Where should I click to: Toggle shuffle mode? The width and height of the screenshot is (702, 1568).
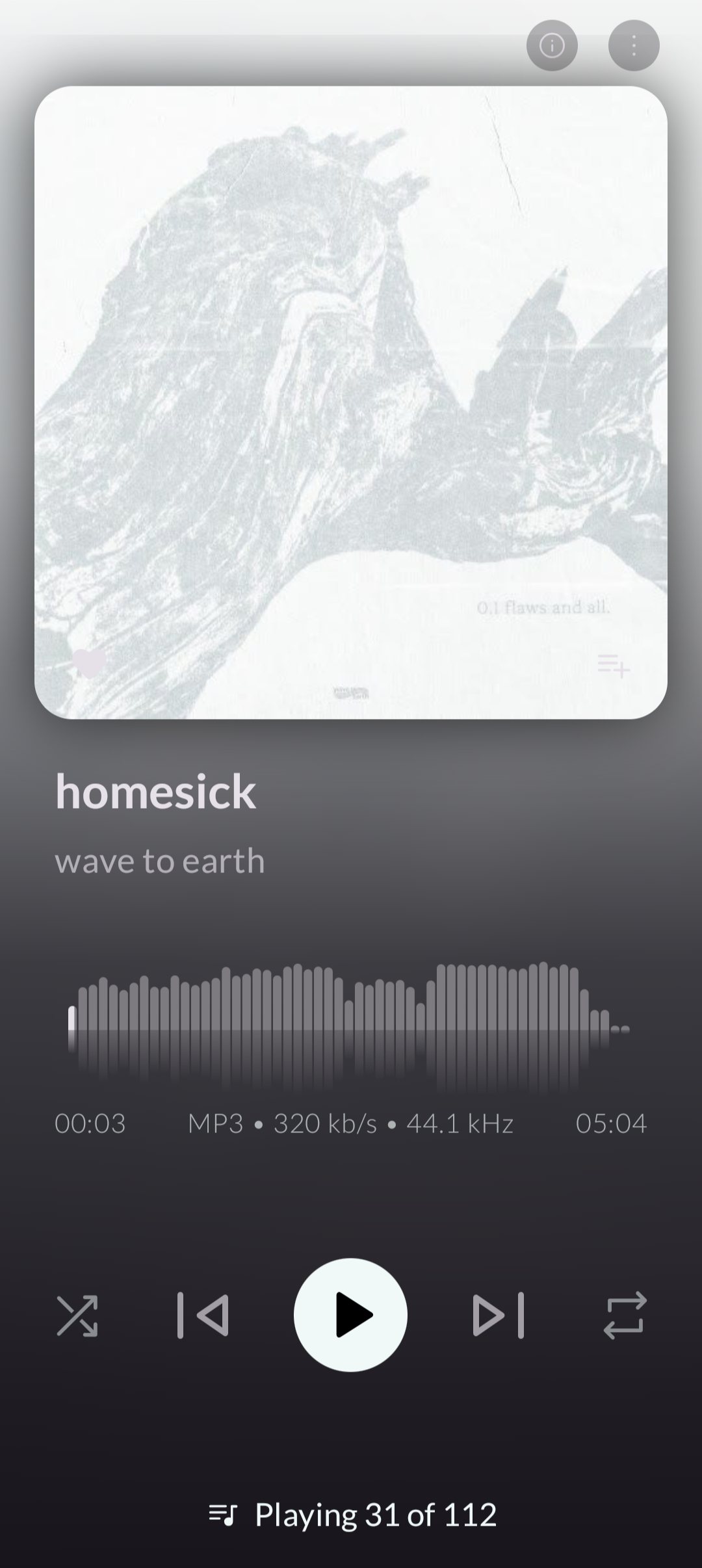77,1316
